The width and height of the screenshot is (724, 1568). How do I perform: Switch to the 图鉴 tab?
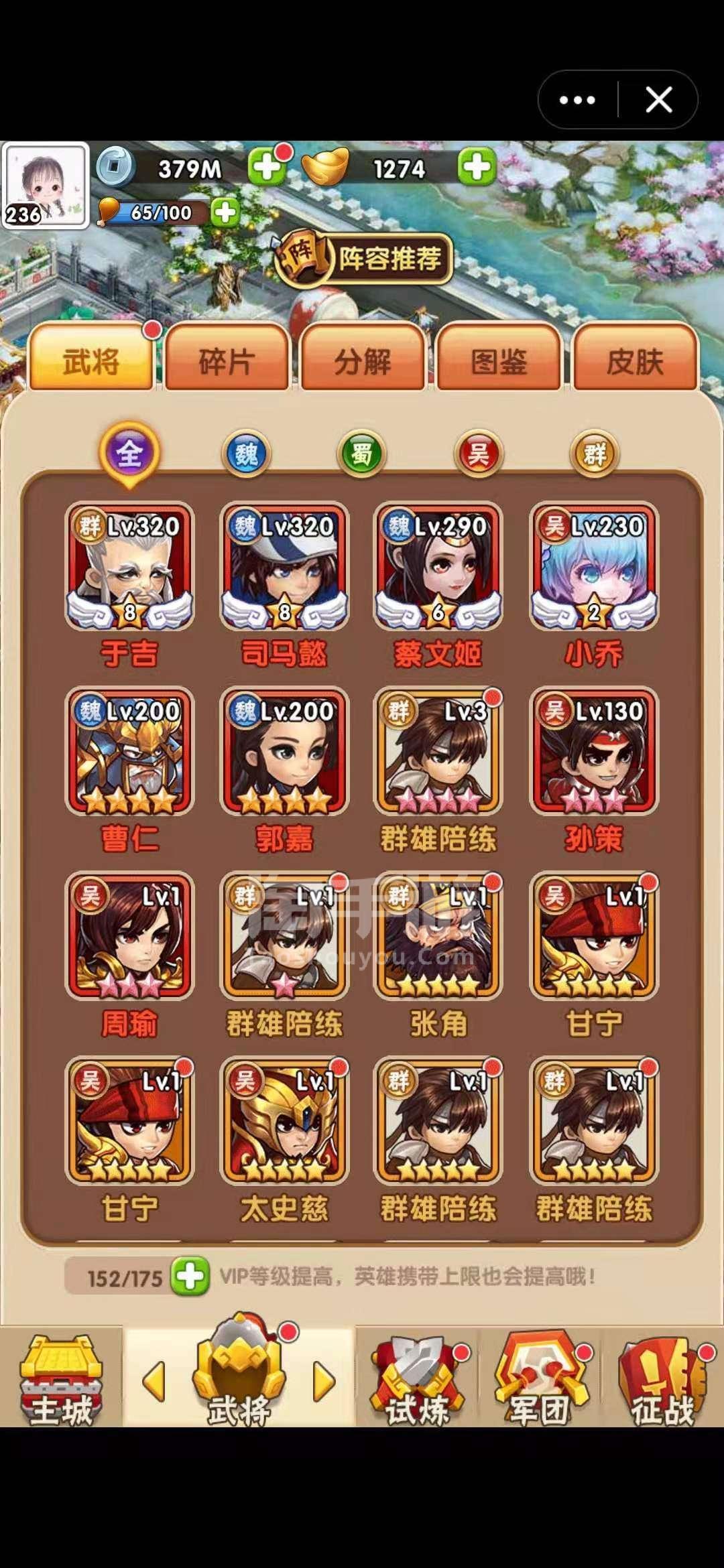click(499, 361)
